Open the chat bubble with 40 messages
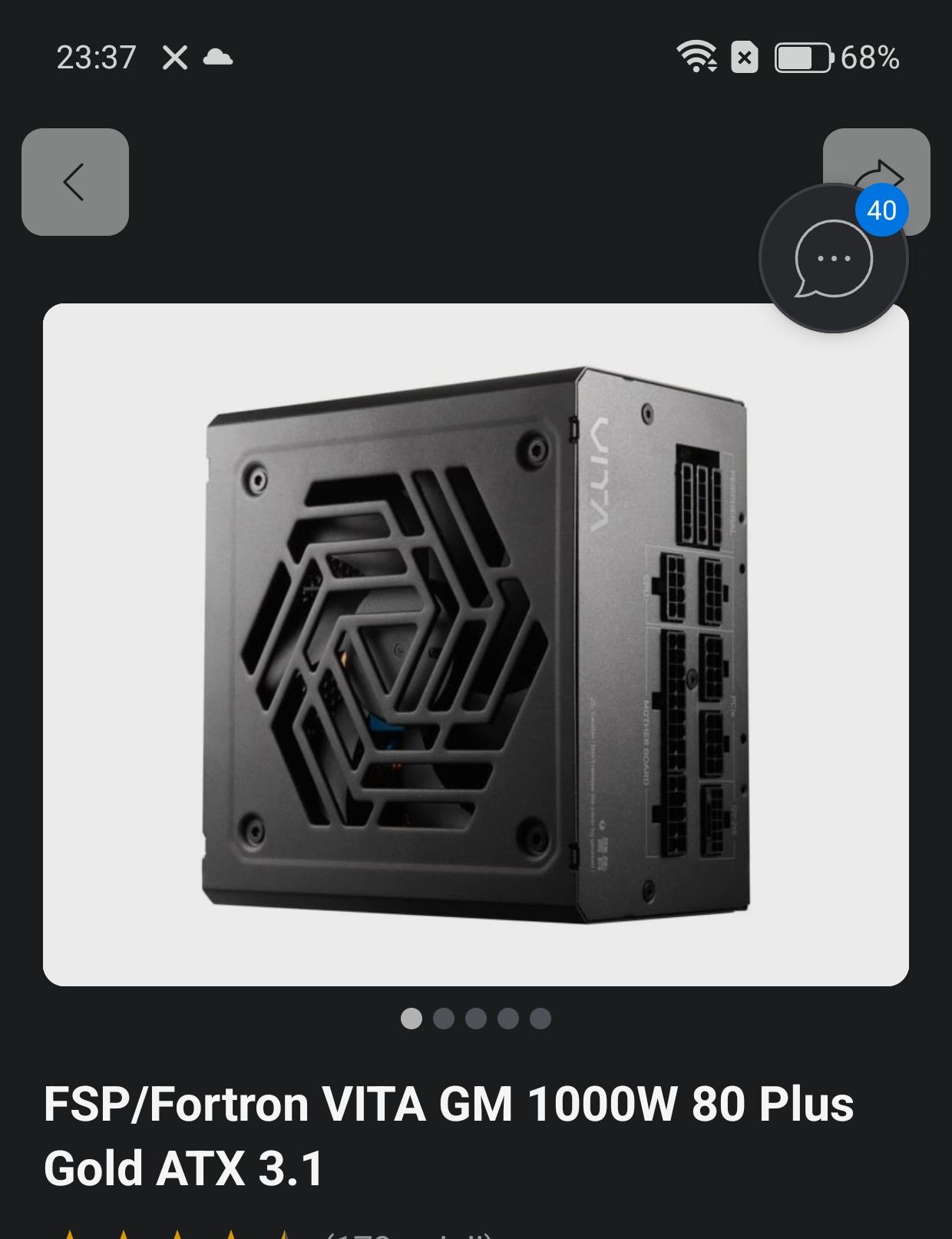 coord(832,260)
